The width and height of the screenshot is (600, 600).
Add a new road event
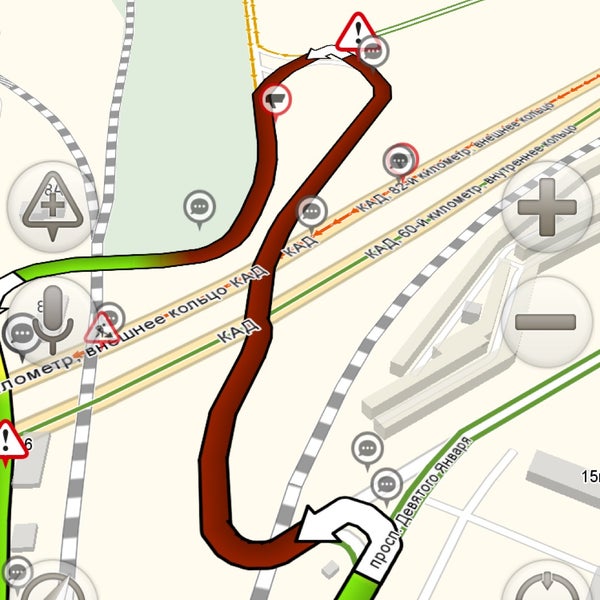pyautogui.click(x=51, y=207)
